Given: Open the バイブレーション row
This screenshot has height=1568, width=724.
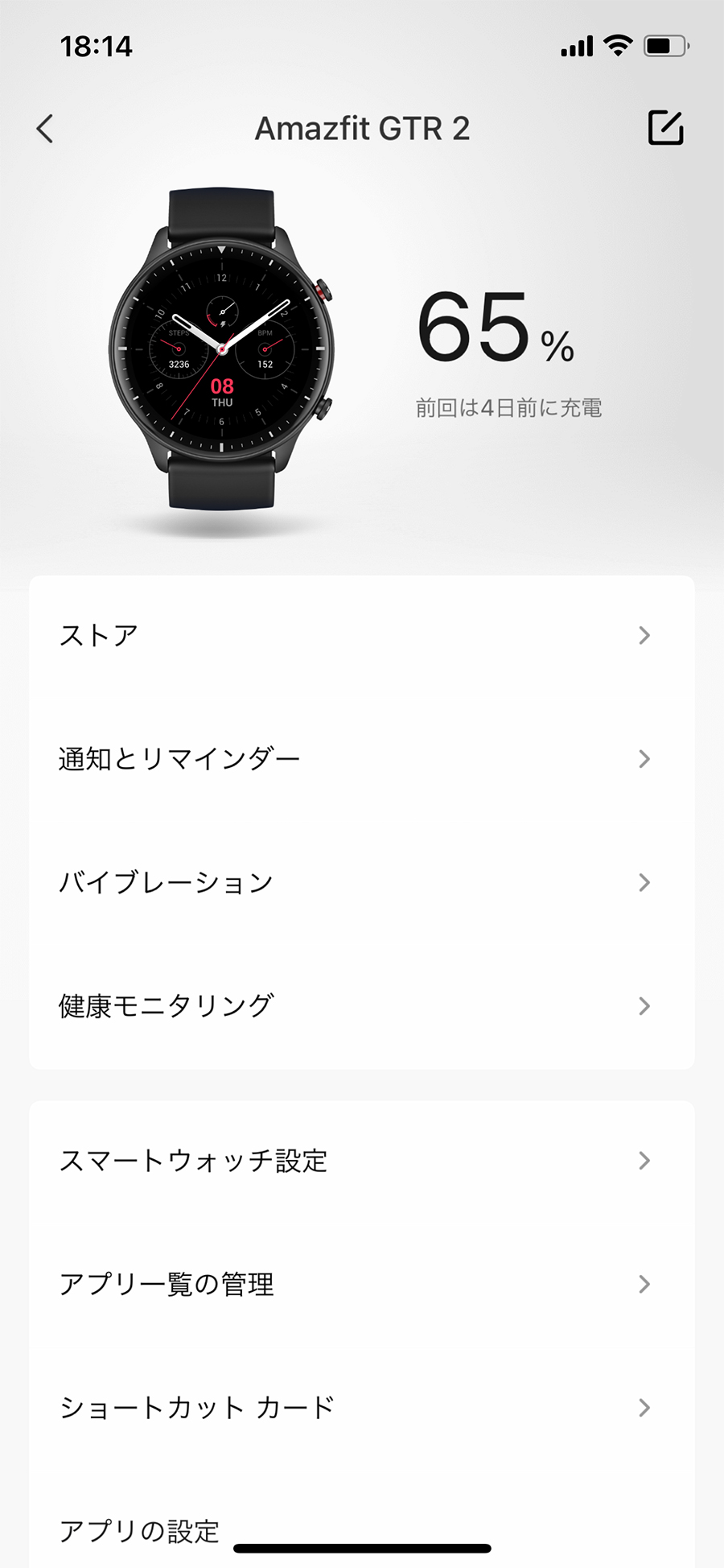Looking at the screenshot, I should [362, 883].
